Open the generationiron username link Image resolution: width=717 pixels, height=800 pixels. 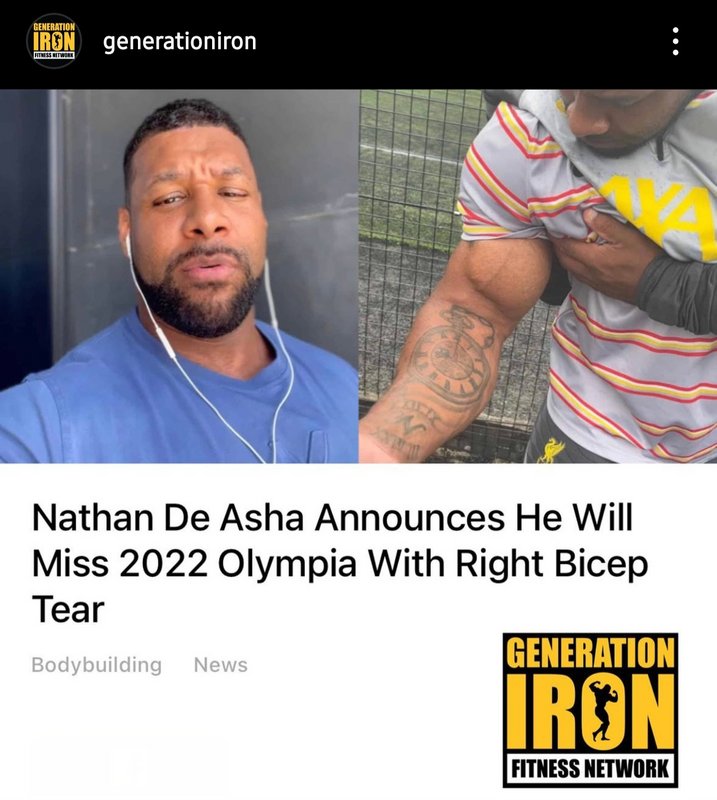(180, 41)
